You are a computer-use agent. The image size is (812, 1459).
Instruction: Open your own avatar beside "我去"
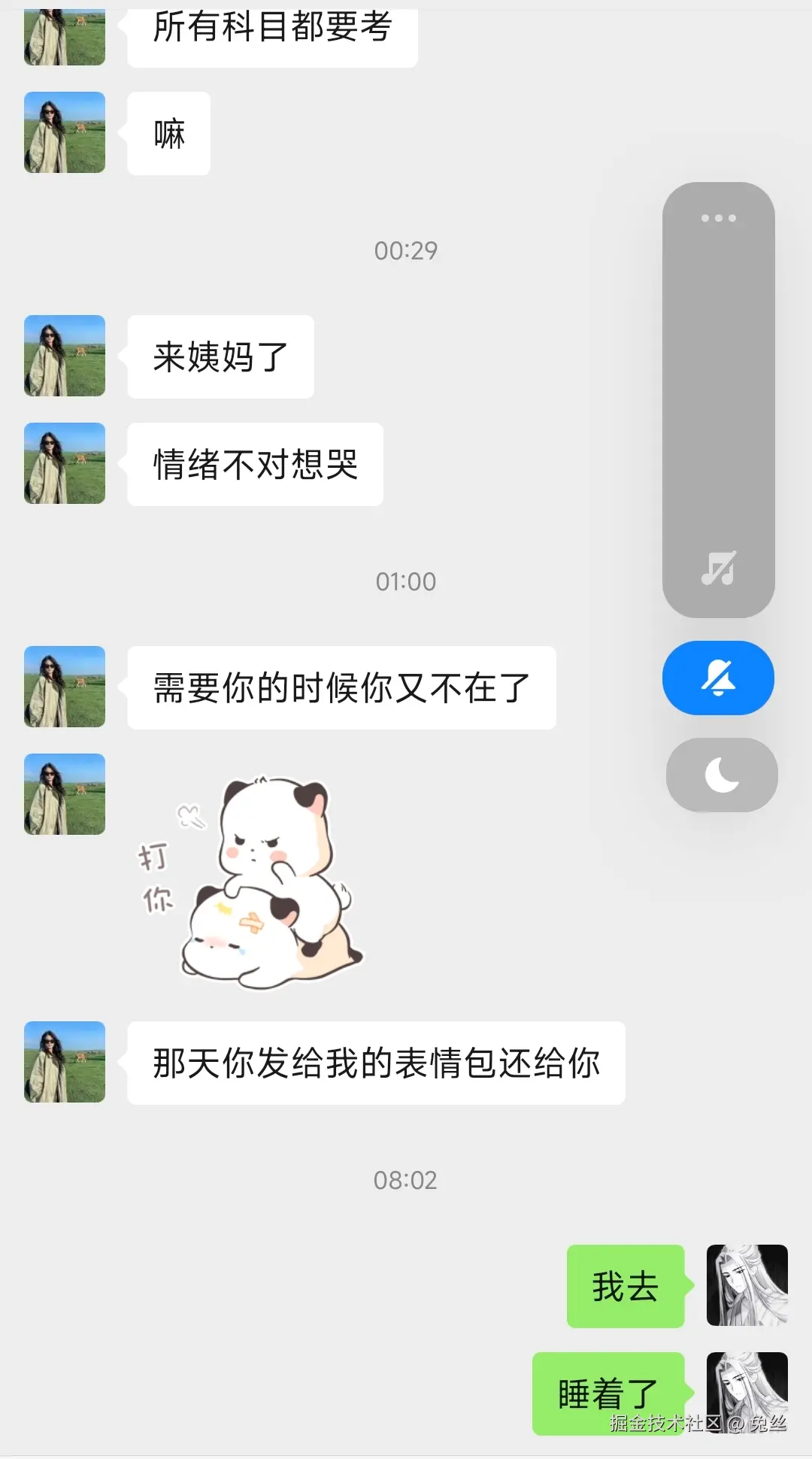[745, 1288]
